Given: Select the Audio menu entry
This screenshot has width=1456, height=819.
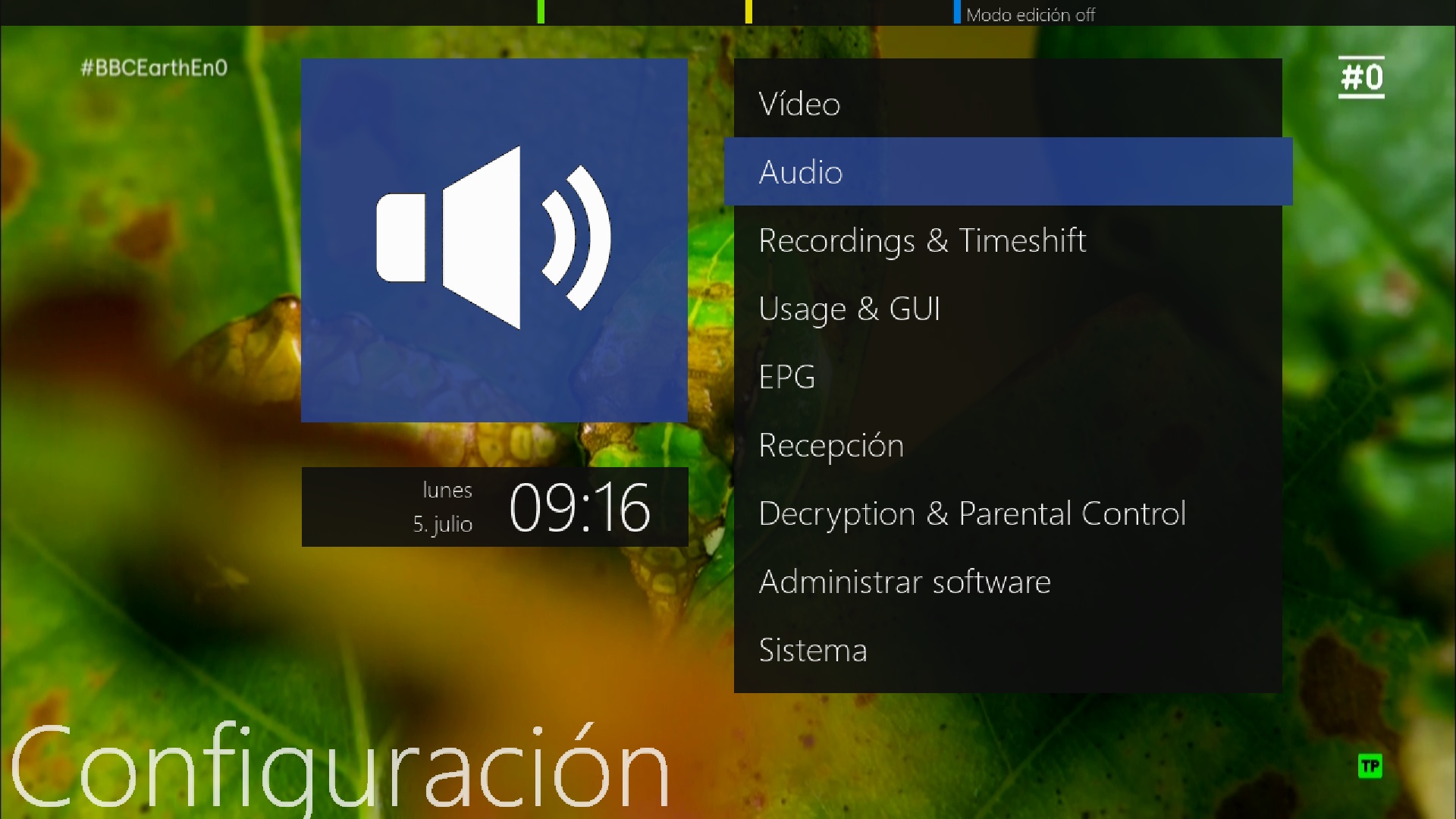Looking at the screenshot, I should click(802, 172).
